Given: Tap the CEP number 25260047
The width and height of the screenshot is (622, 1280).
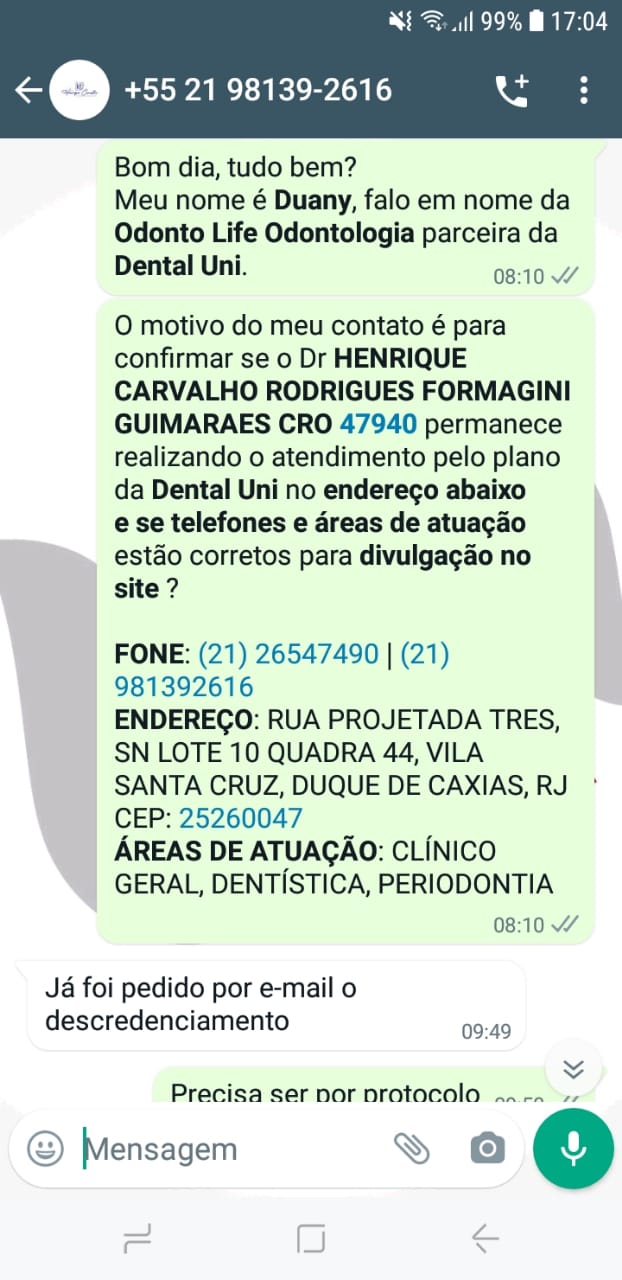Looking at the screenshot, I should (240, 819).
